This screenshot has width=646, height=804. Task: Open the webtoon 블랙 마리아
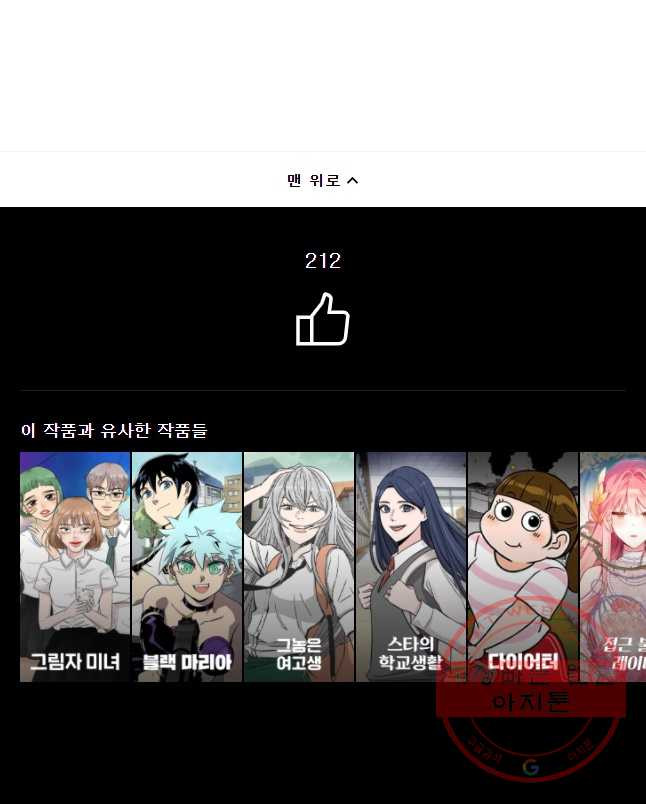click(187, 567)
